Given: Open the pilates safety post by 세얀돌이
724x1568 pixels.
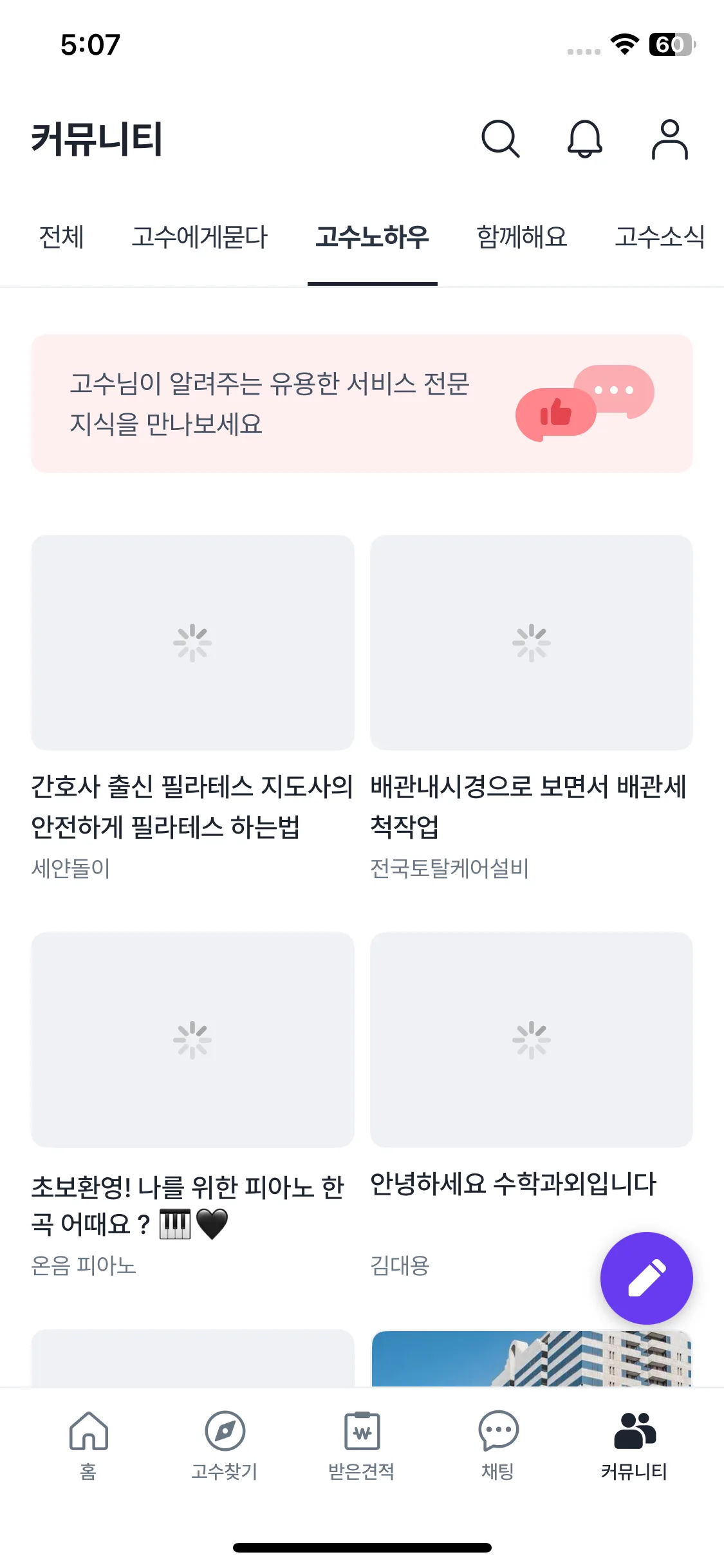Looking at the screenshot, I should coord(193,708).
